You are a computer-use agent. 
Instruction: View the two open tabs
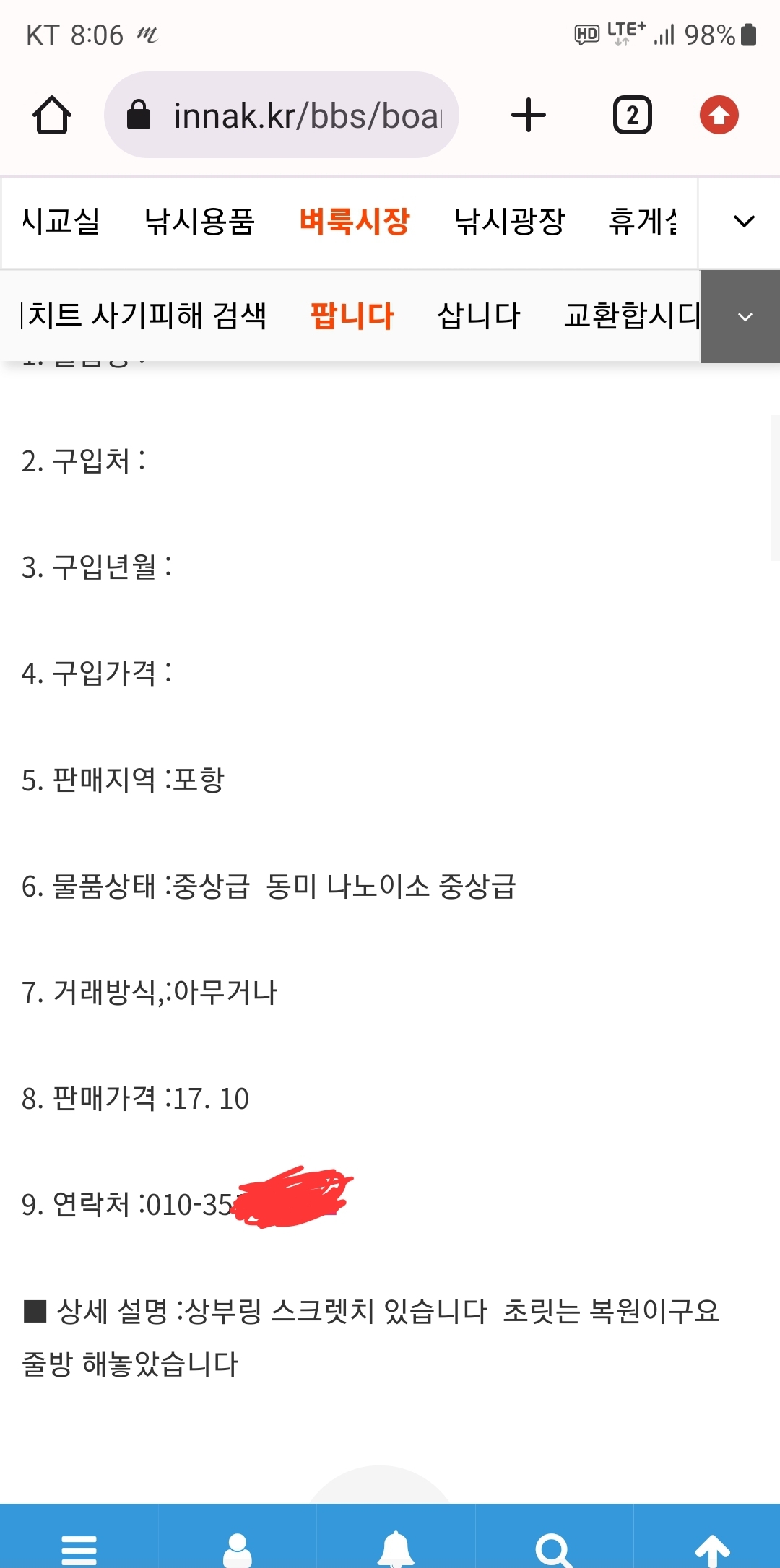click(x=632, y=116)
